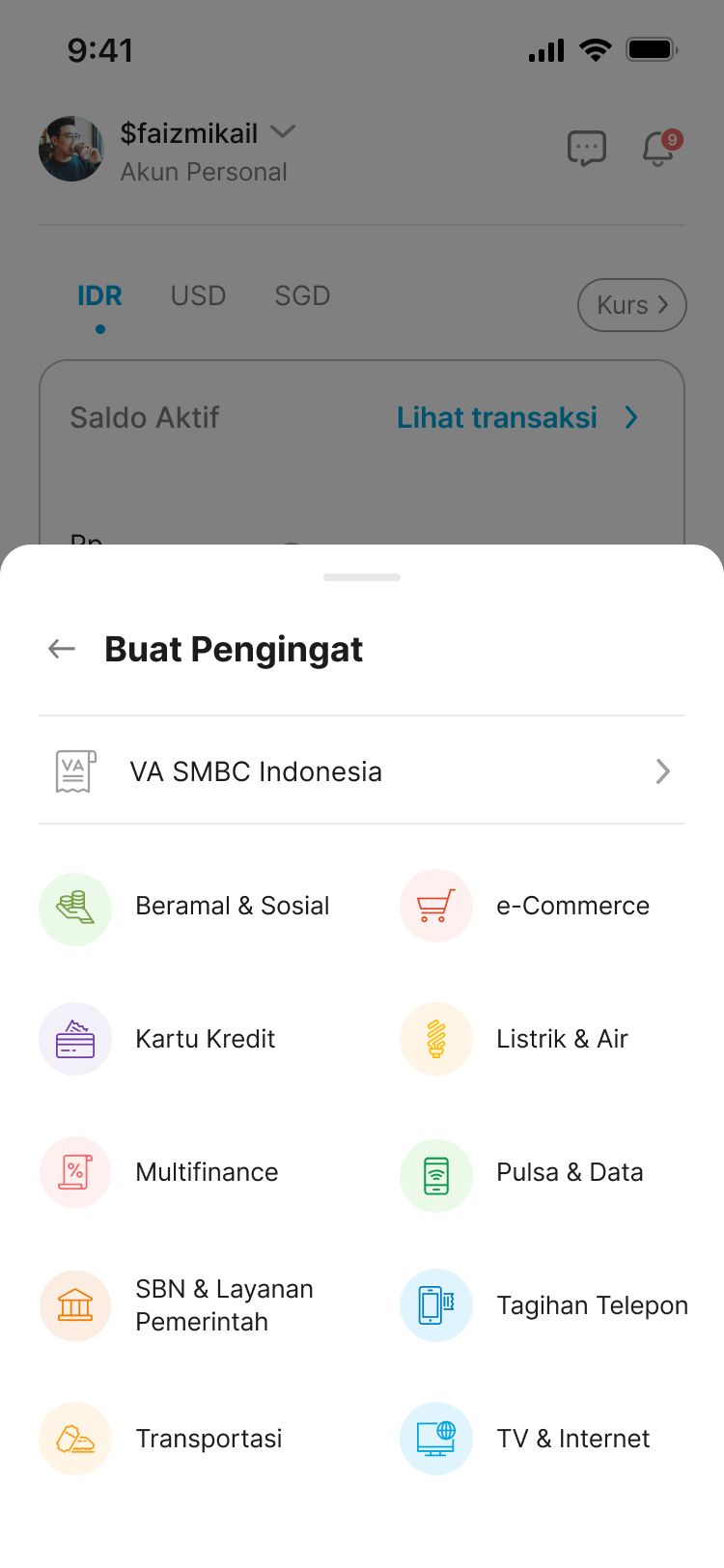
Task: Select Listrik & Air category
Action: [x=531, y=1040]
